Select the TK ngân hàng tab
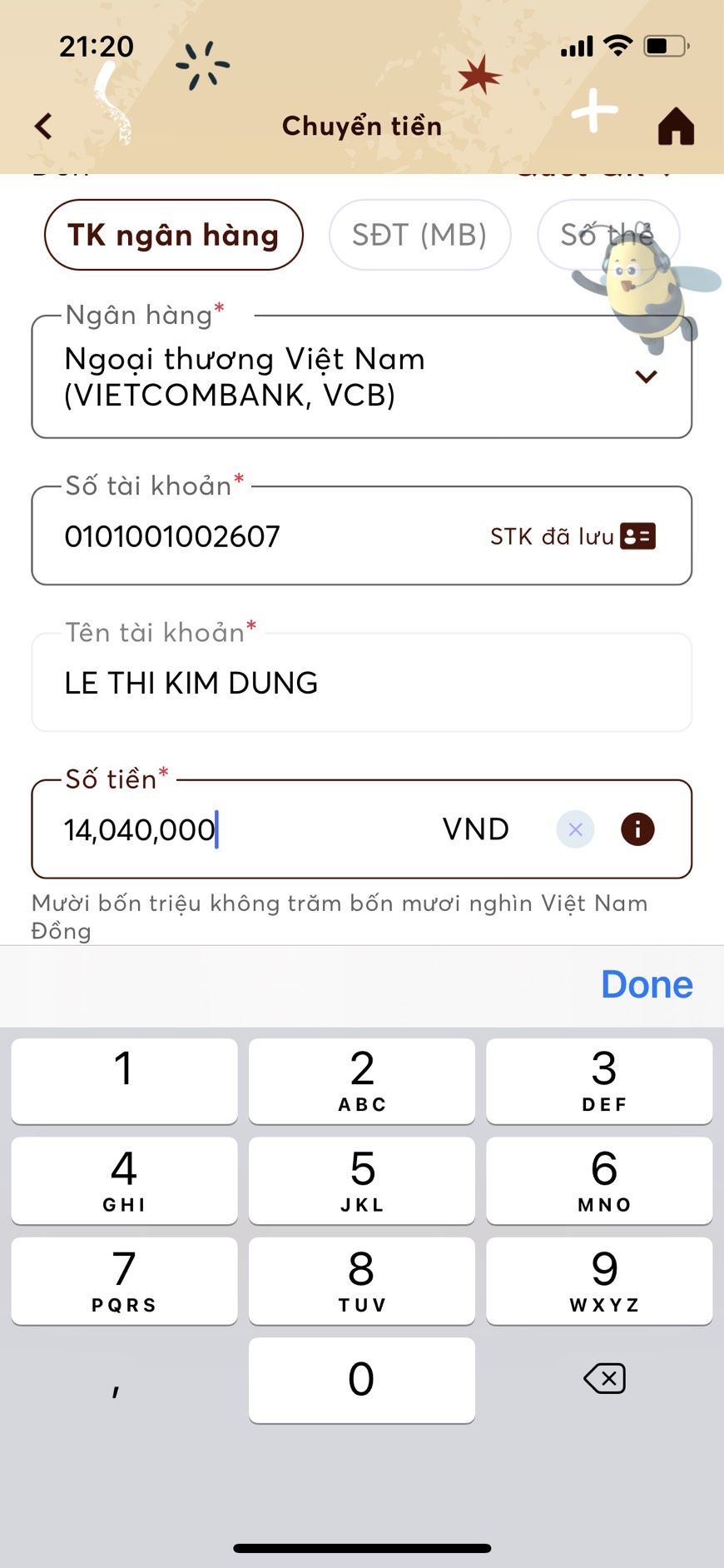Viewport: 724px width, 1568px height. tap(173, 235)
